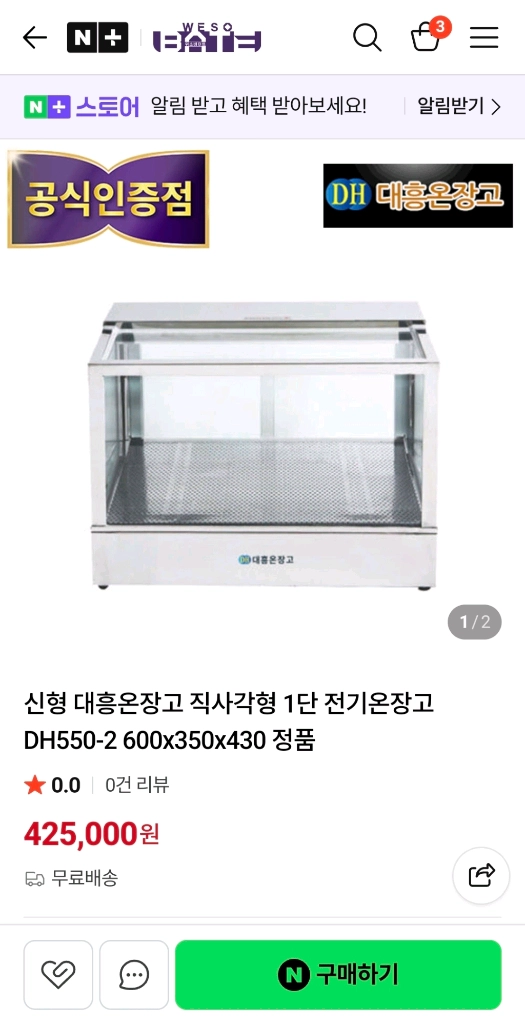This screenshot has width=525, height=1024.
Task: Add product to wishlist with heart icon
Action: point(58,975)
